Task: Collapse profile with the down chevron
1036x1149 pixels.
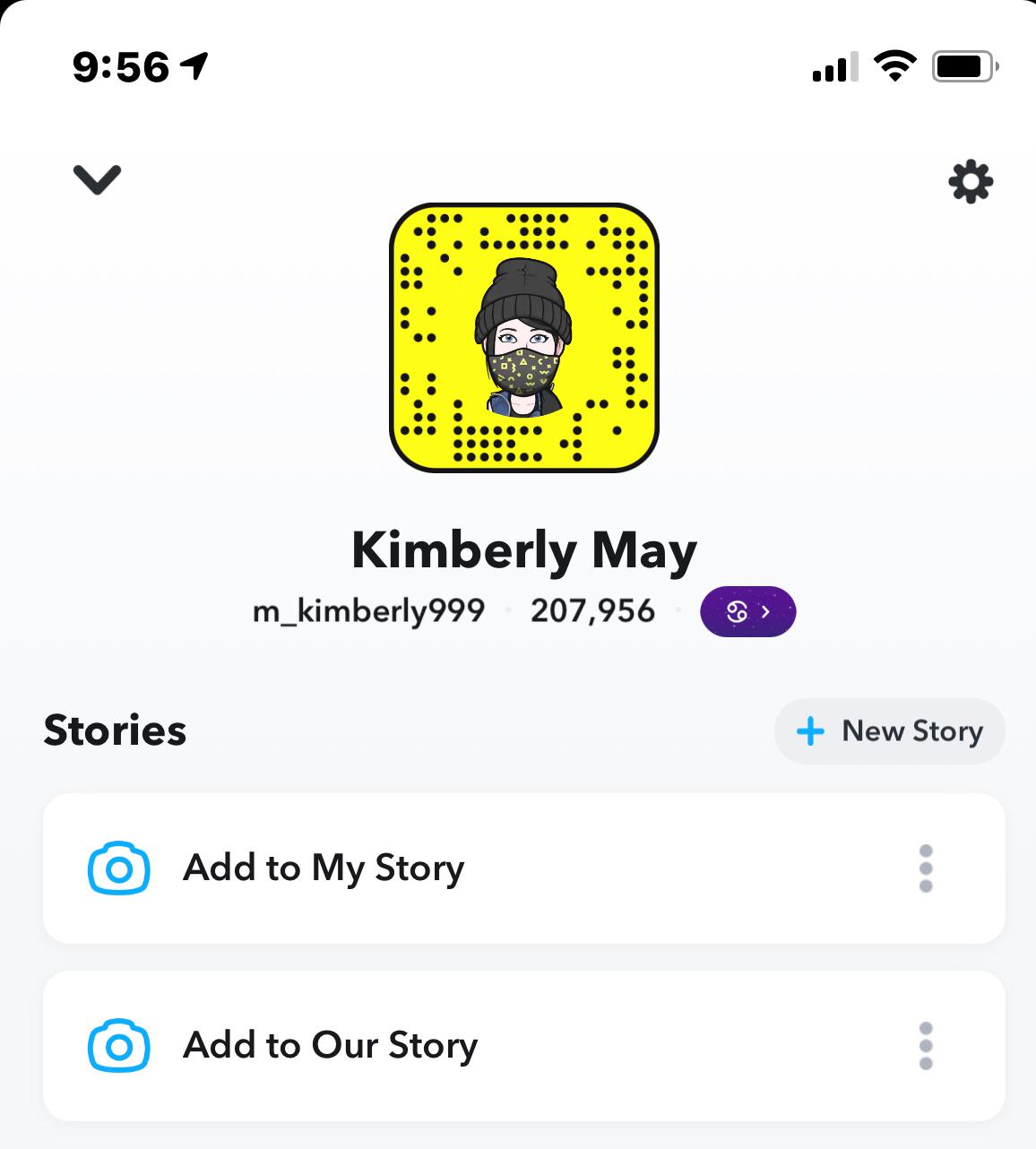Action: coord(97,180)
